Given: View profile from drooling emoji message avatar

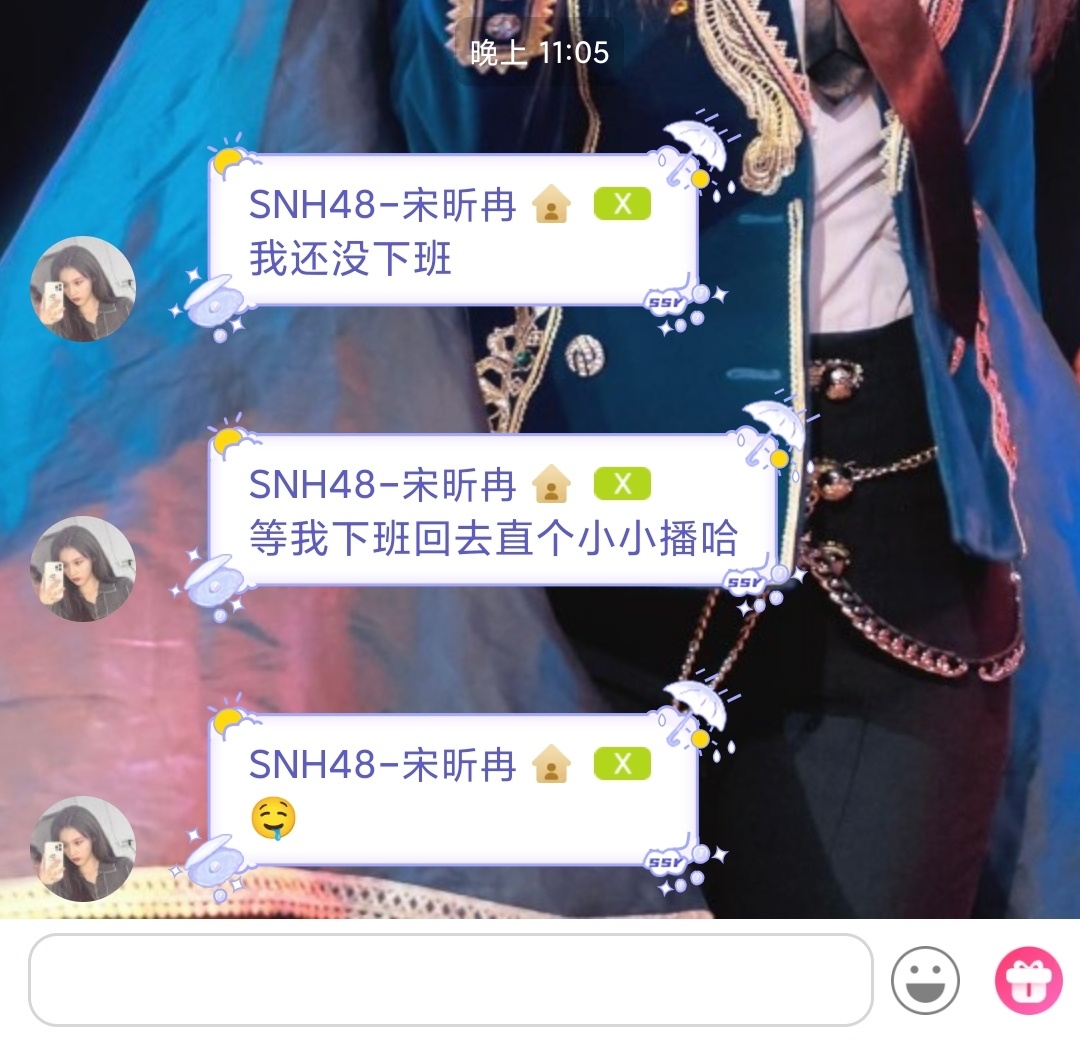Looking at the screenshot, I should (83, 849).
